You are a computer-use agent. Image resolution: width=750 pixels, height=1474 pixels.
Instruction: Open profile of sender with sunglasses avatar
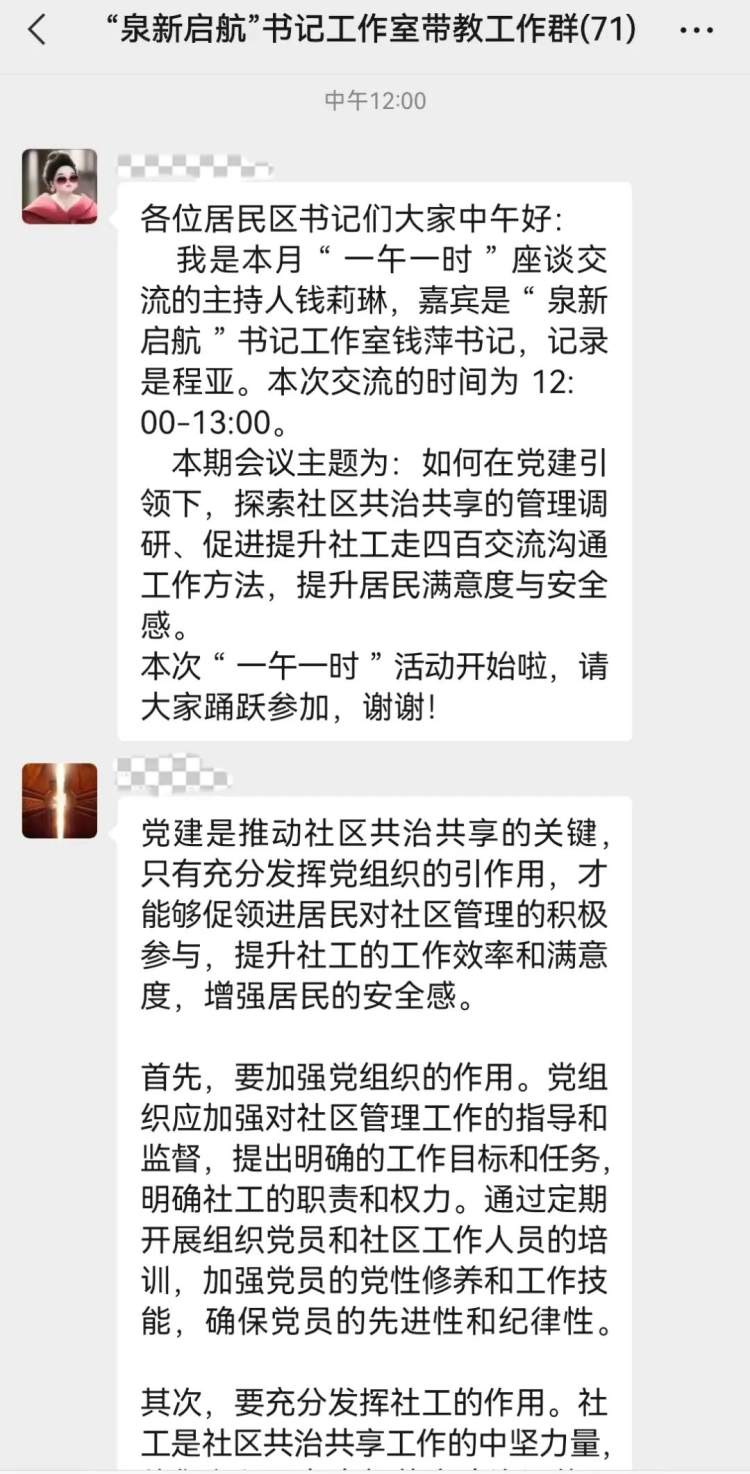tap(60, 186)
